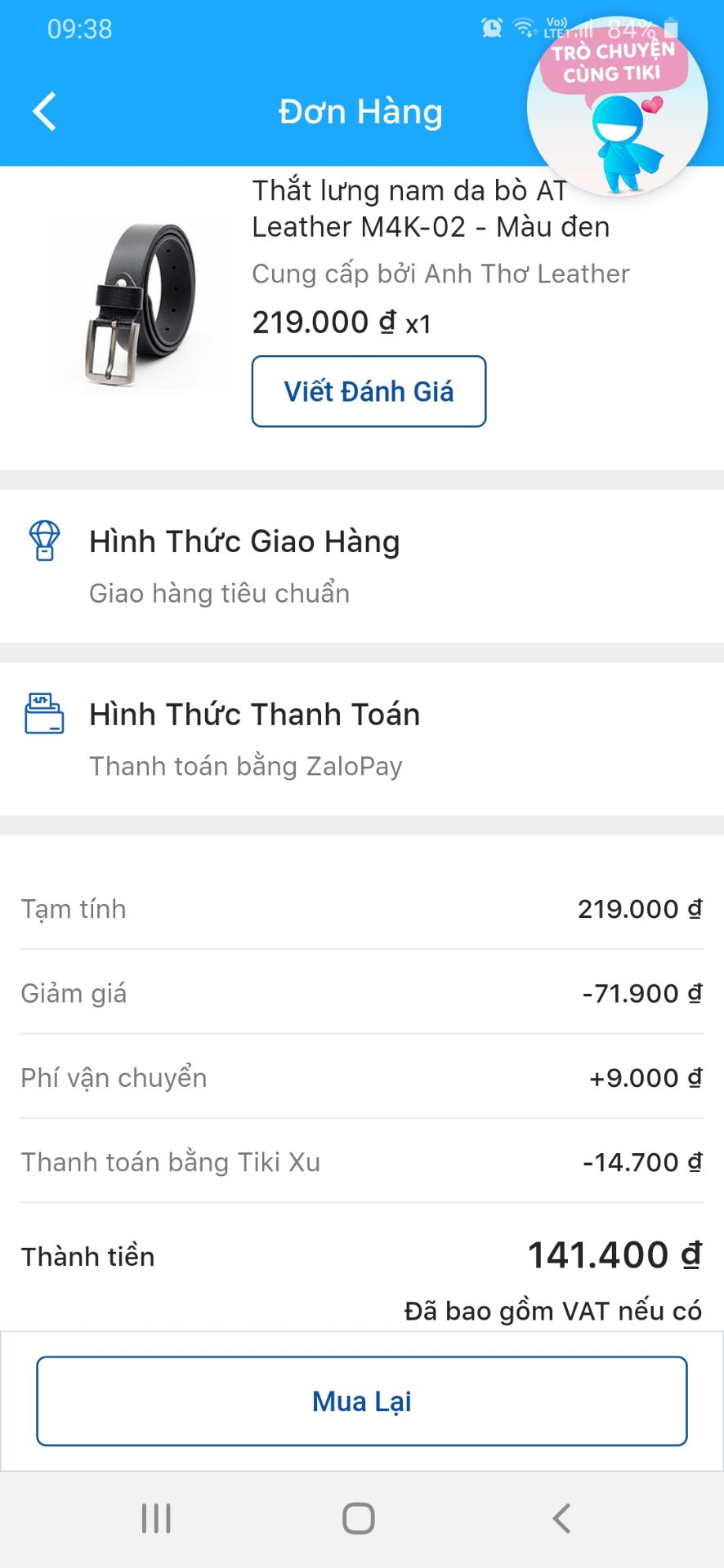Tap Thanh toán bằng ZaloPay payment row

tap(245, 765)
